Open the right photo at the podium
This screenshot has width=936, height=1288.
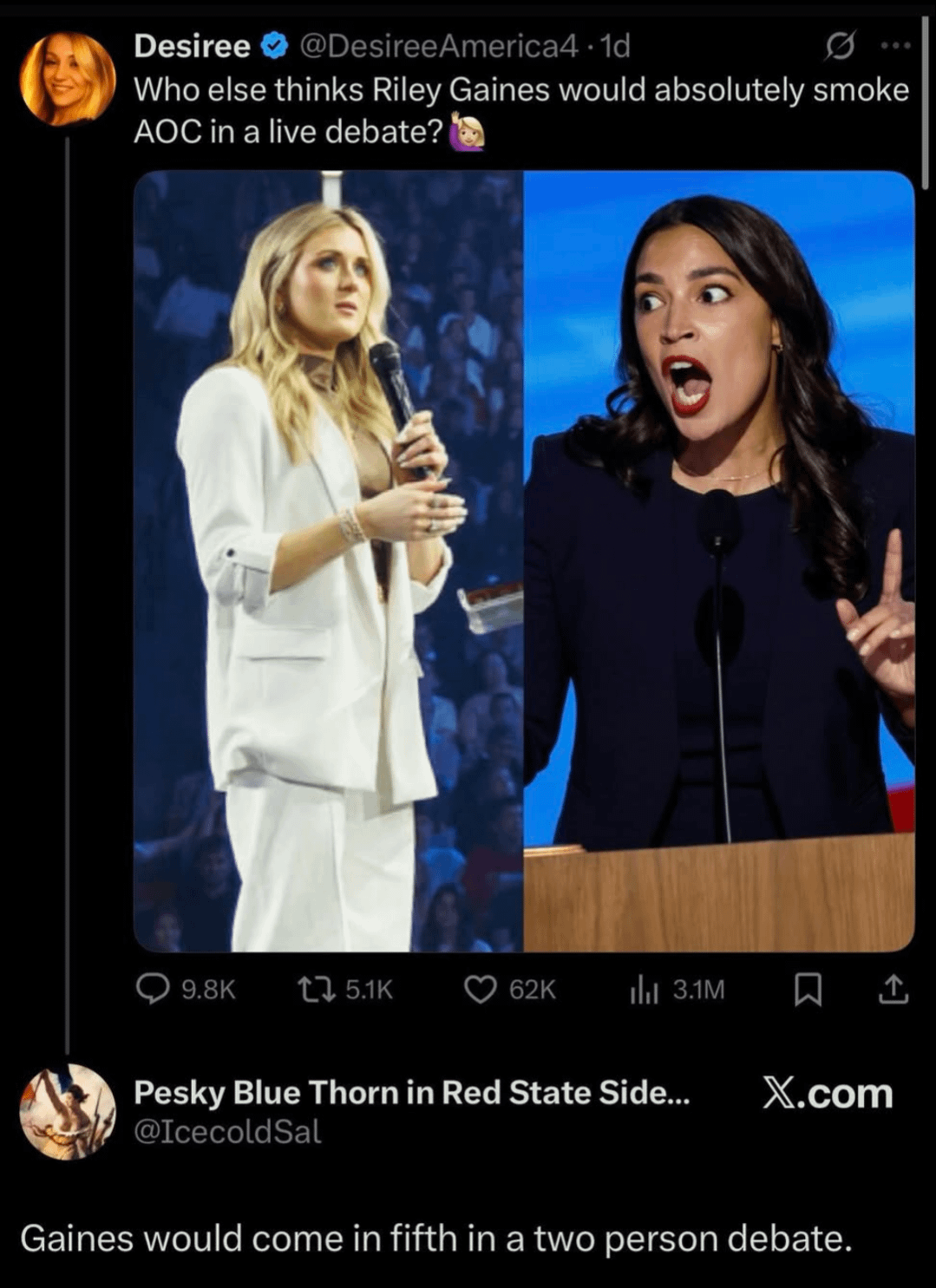coord(719,561)
